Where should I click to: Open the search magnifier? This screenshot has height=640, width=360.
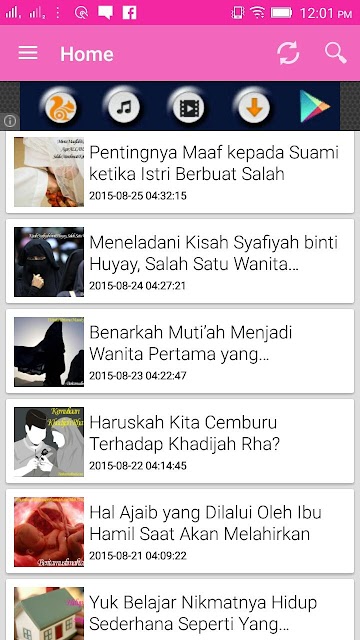pyautogui.click(x=336, y=53)
